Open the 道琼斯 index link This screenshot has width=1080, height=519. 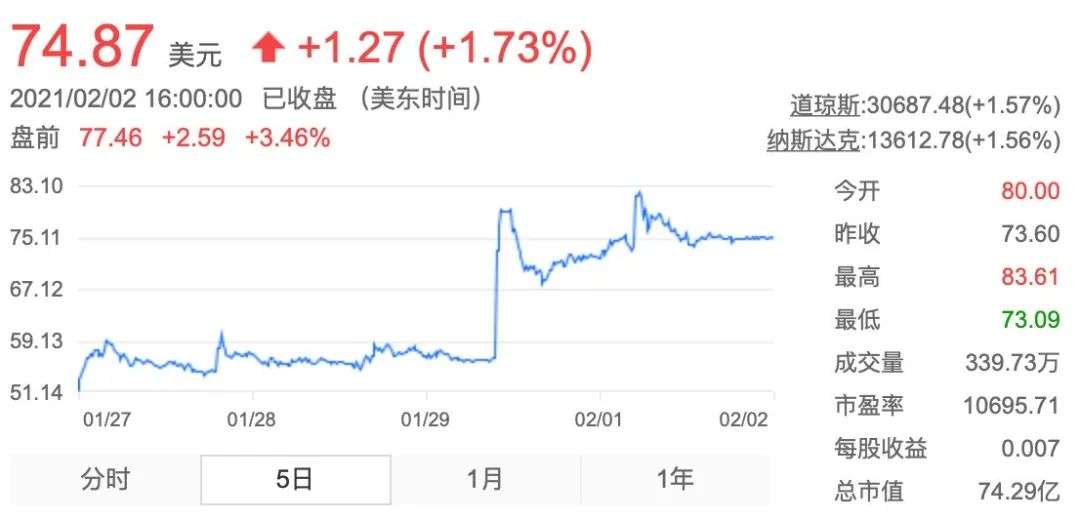[824, 105]
